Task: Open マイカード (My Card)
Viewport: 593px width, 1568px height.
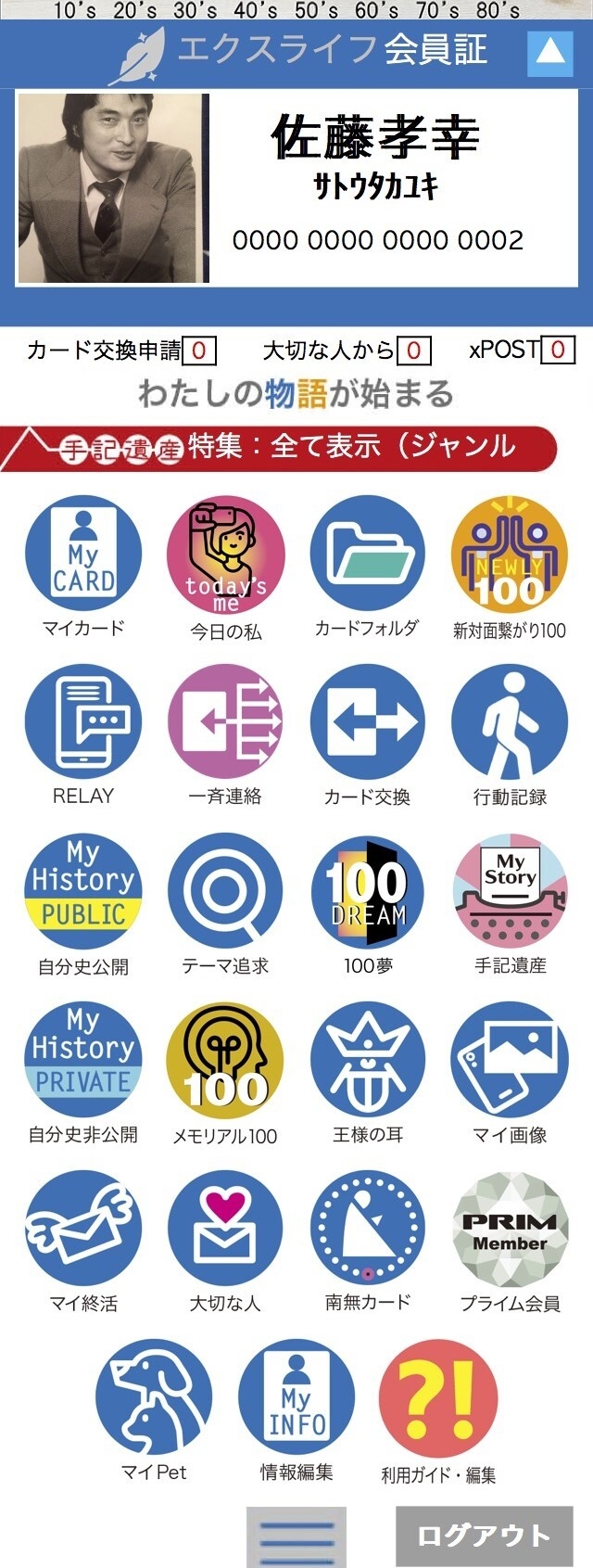Action: [x=83, y=554]
